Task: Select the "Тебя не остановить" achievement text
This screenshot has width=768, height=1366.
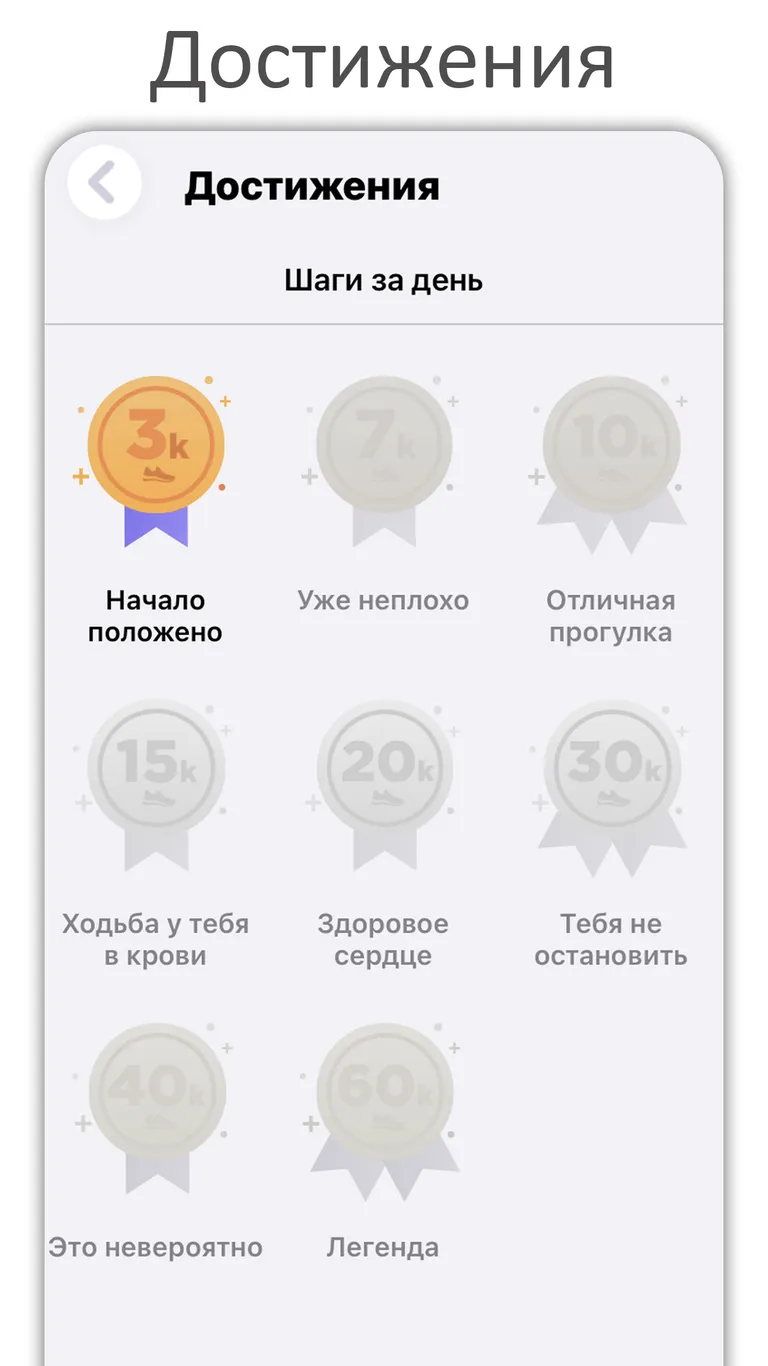Action: (x=612, y=939)
